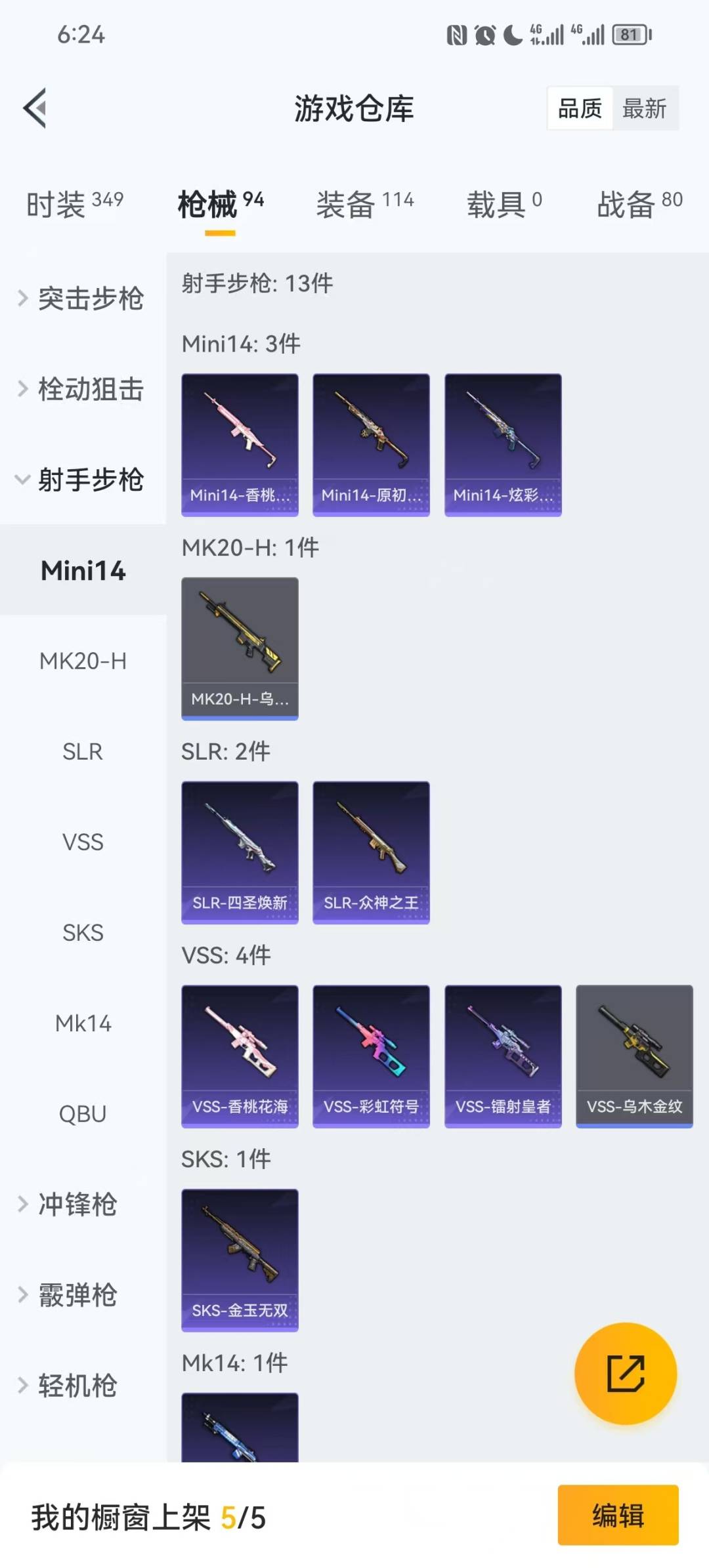Open the SKS-金玉无双 skin tile
This screenshot has width=709, height=1568.
pos(240,1260)
